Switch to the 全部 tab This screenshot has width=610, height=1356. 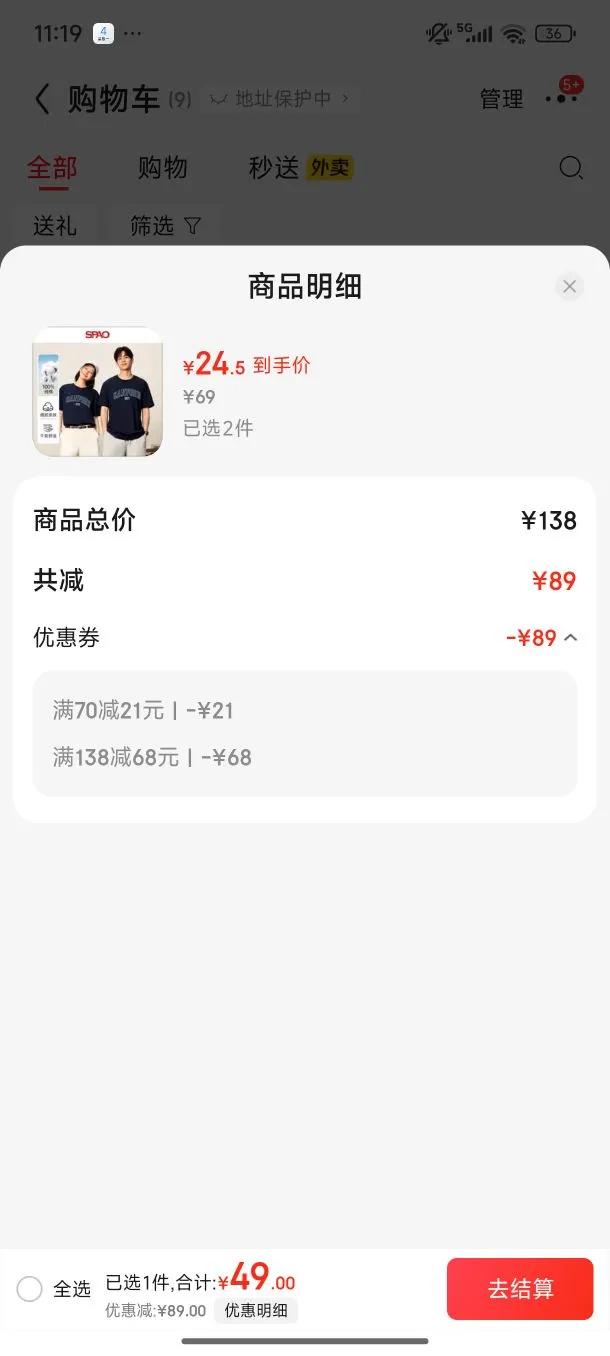click(52, 168)
